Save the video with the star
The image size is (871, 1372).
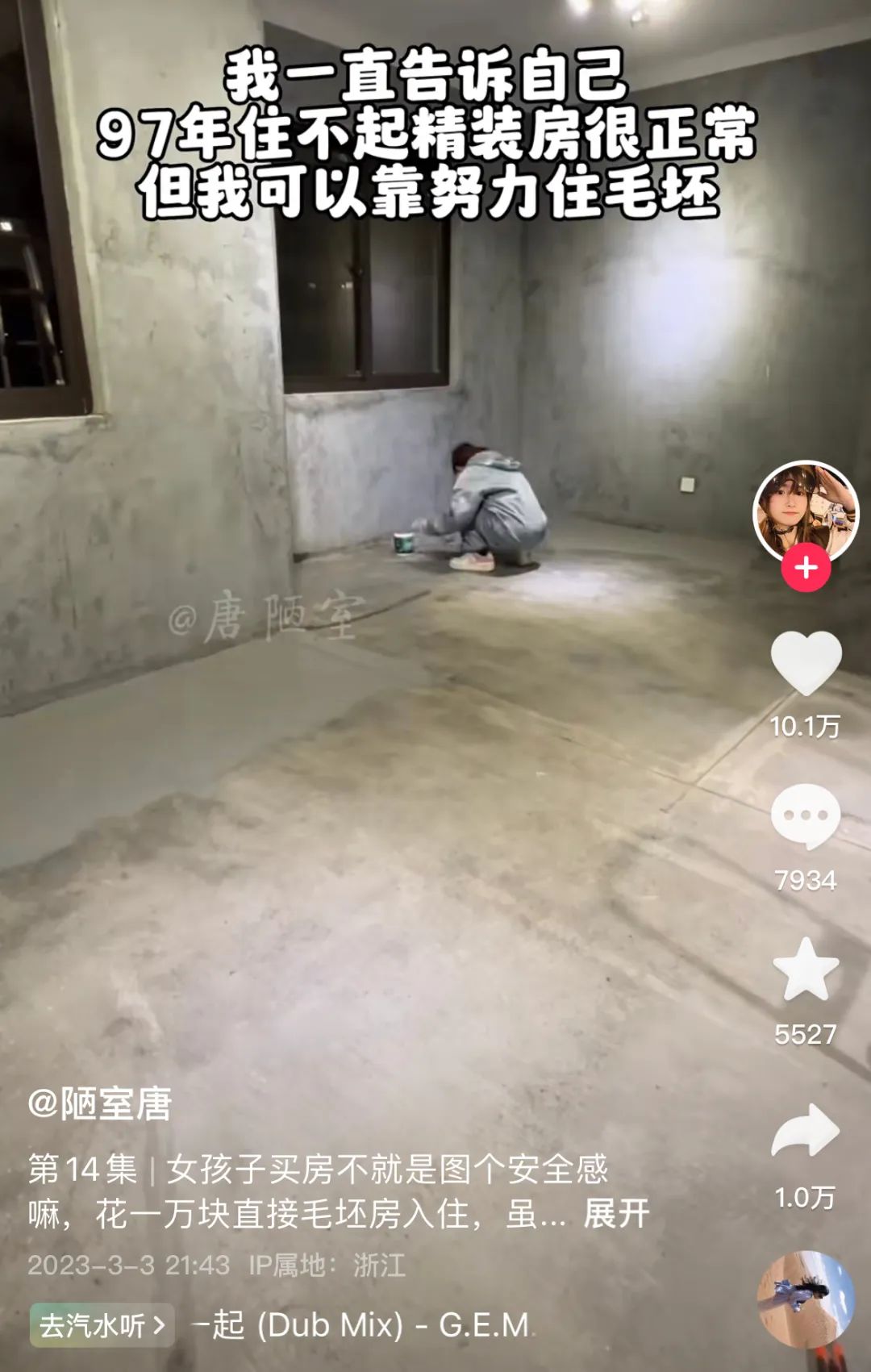click(x=806, y=970)
